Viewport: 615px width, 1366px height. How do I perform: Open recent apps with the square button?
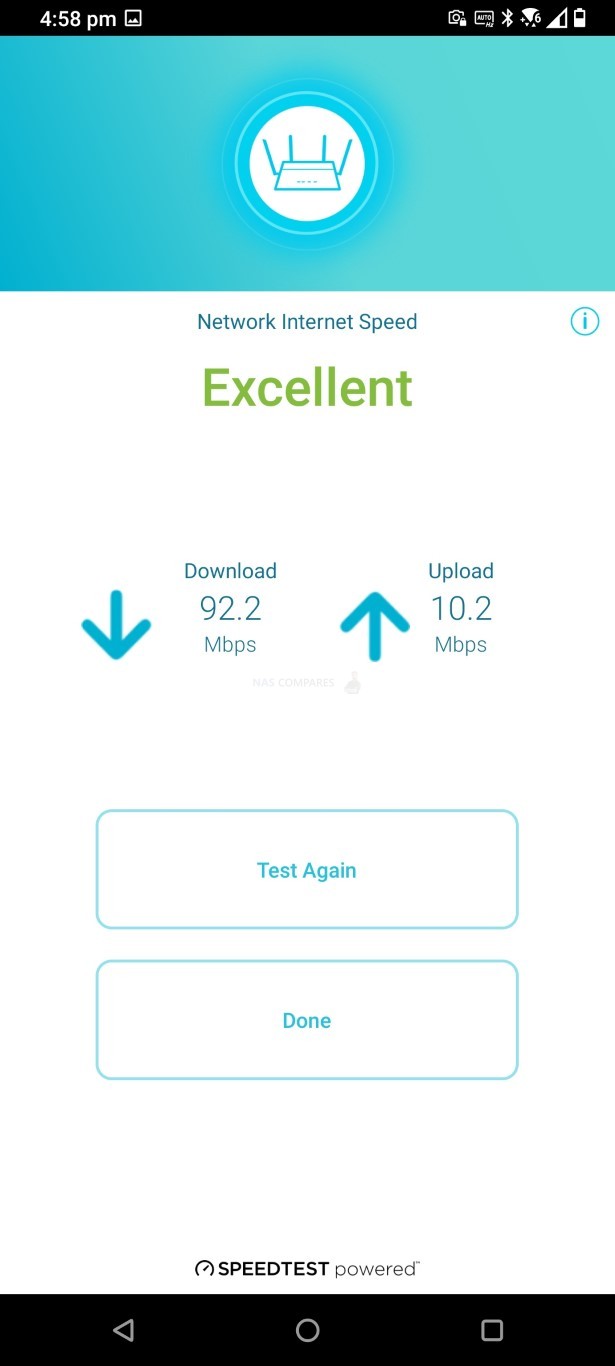(x=491, y=1330)
